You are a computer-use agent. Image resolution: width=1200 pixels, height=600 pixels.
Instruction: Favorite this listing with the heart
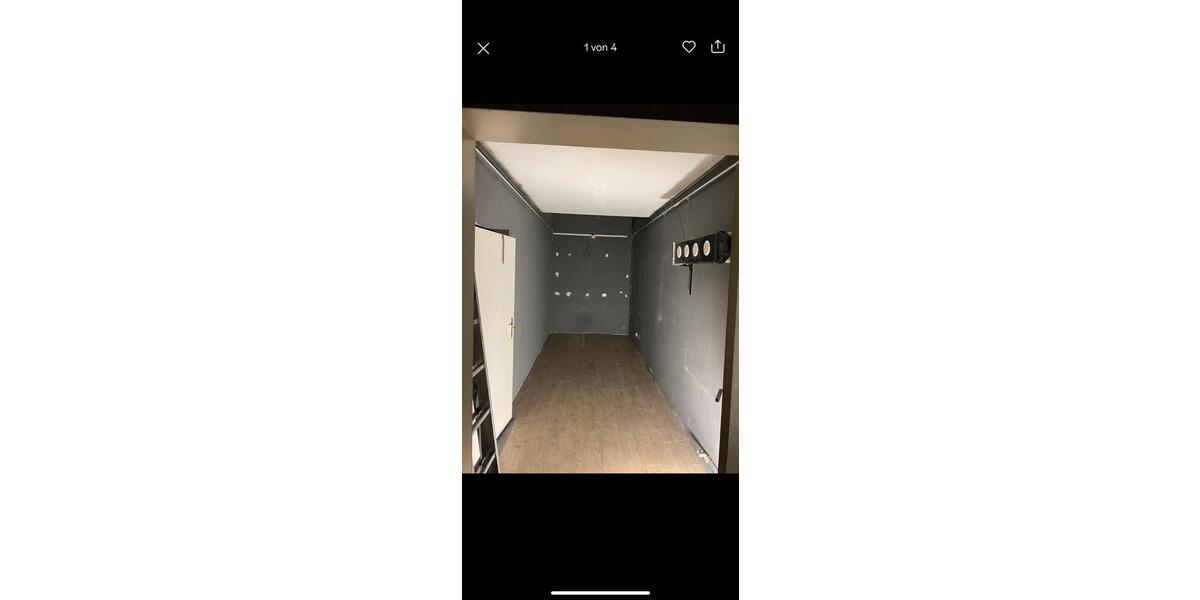tap(689, 47)
